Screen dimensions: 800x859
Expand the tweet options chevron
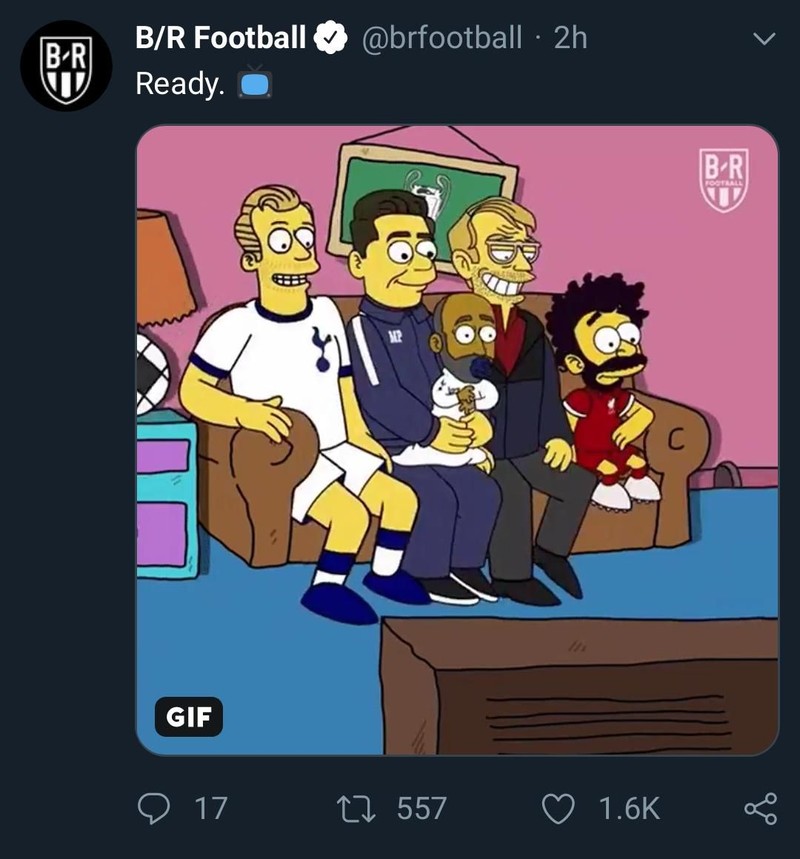click(x=763, y=39)
